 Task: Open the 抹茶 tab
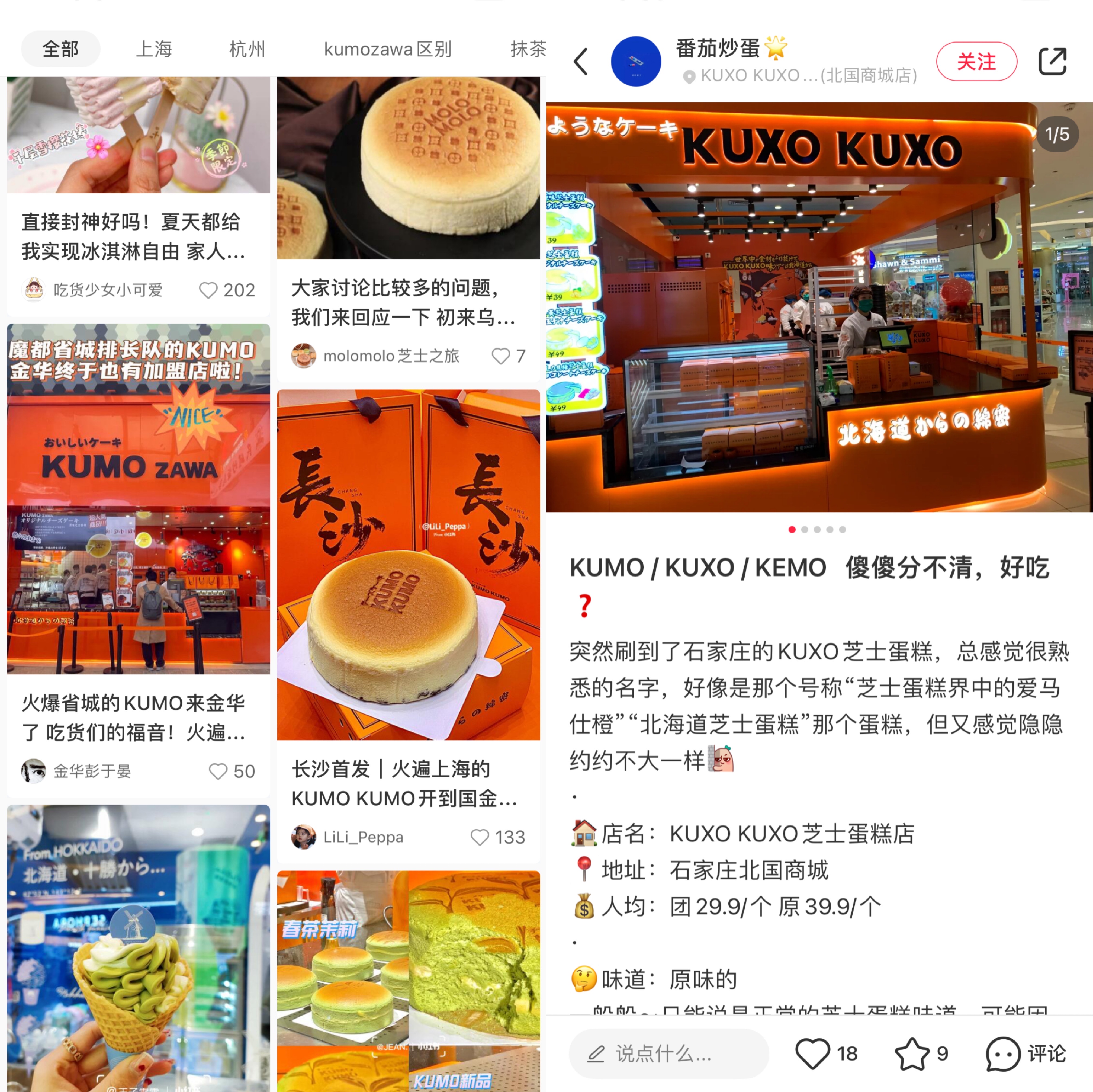[x=528, y=49]
